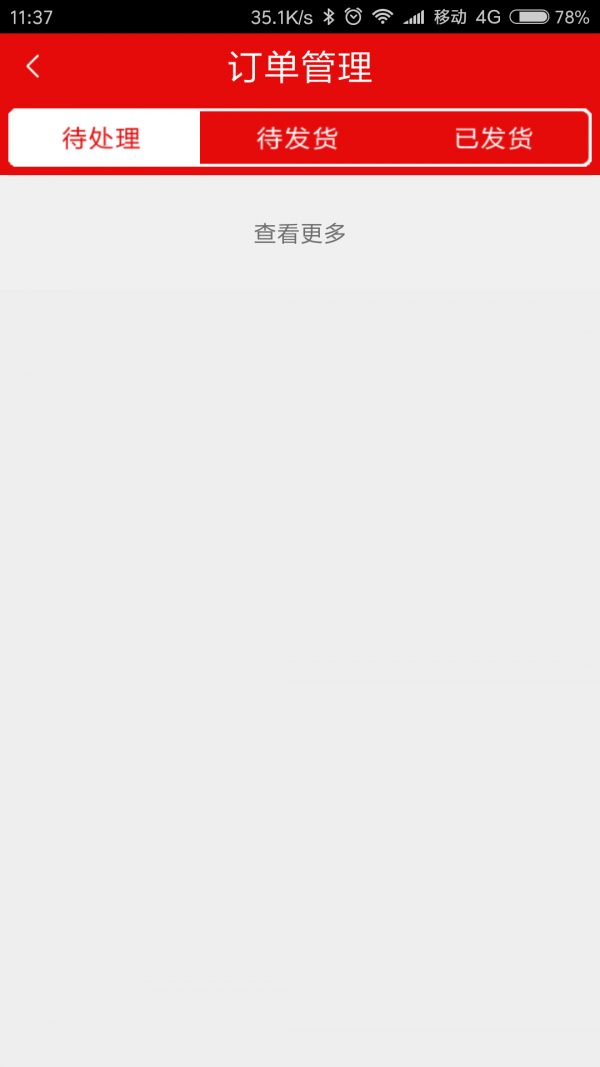The width and height of the screenshot is (600, 1067).
Task: Go back using the header arrow
Action: tap(33, 67)
